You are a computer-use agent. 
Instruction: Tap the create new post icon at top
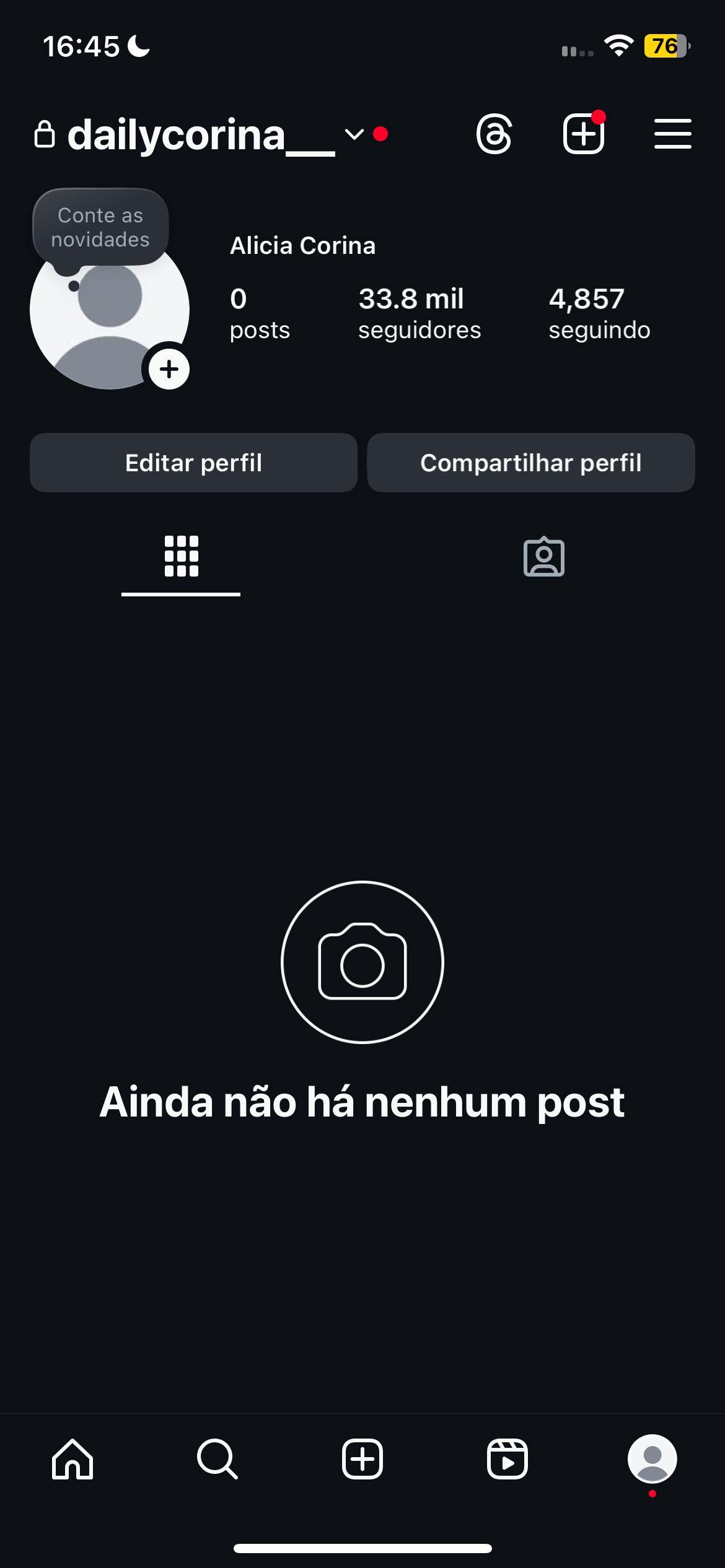click(x=584, y=133)
